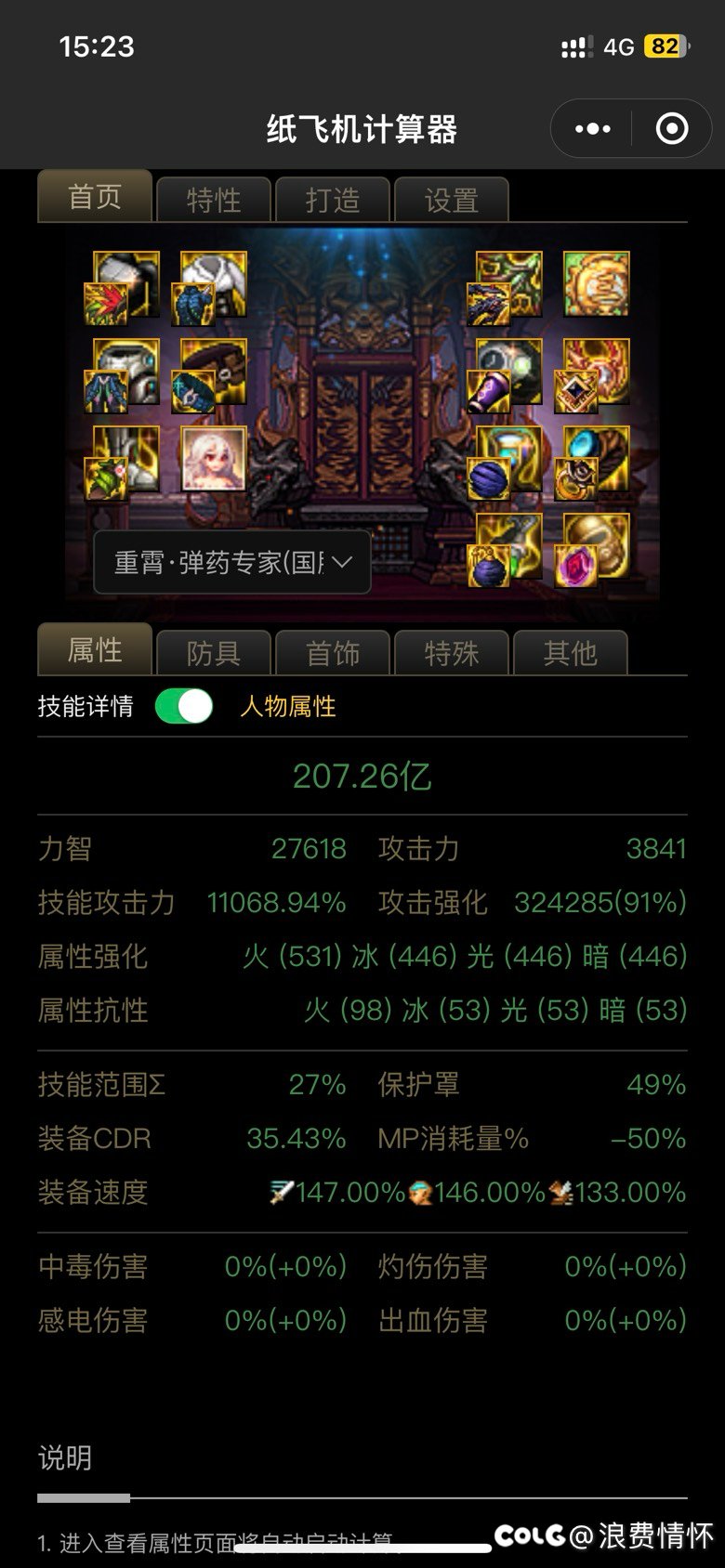Viewport: 725px width, 1568px height.
Task: Open the 特殊 tab
Action: [451, 653]
